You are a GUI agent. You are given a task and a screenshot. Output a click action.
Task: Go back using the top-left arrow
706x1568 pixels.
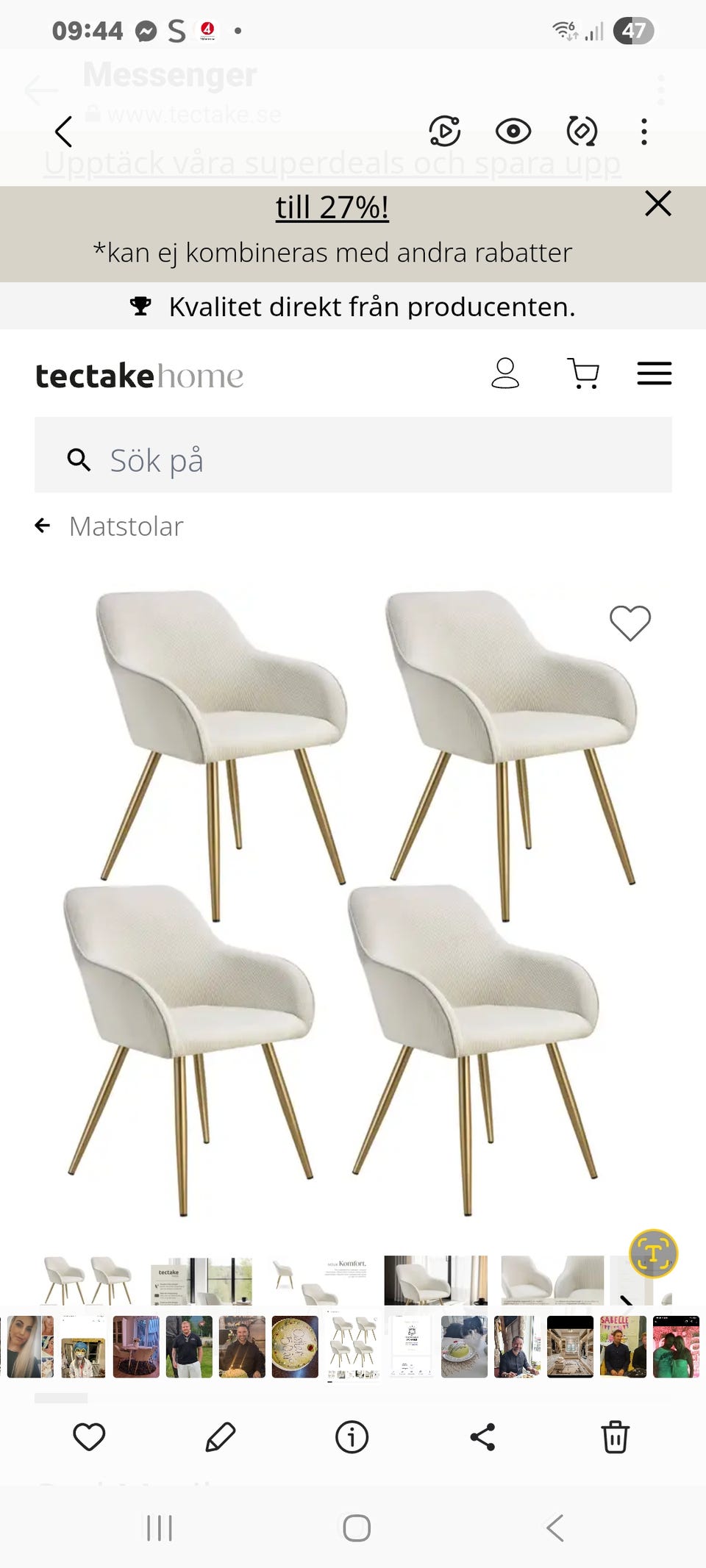(x=63, y=132)
